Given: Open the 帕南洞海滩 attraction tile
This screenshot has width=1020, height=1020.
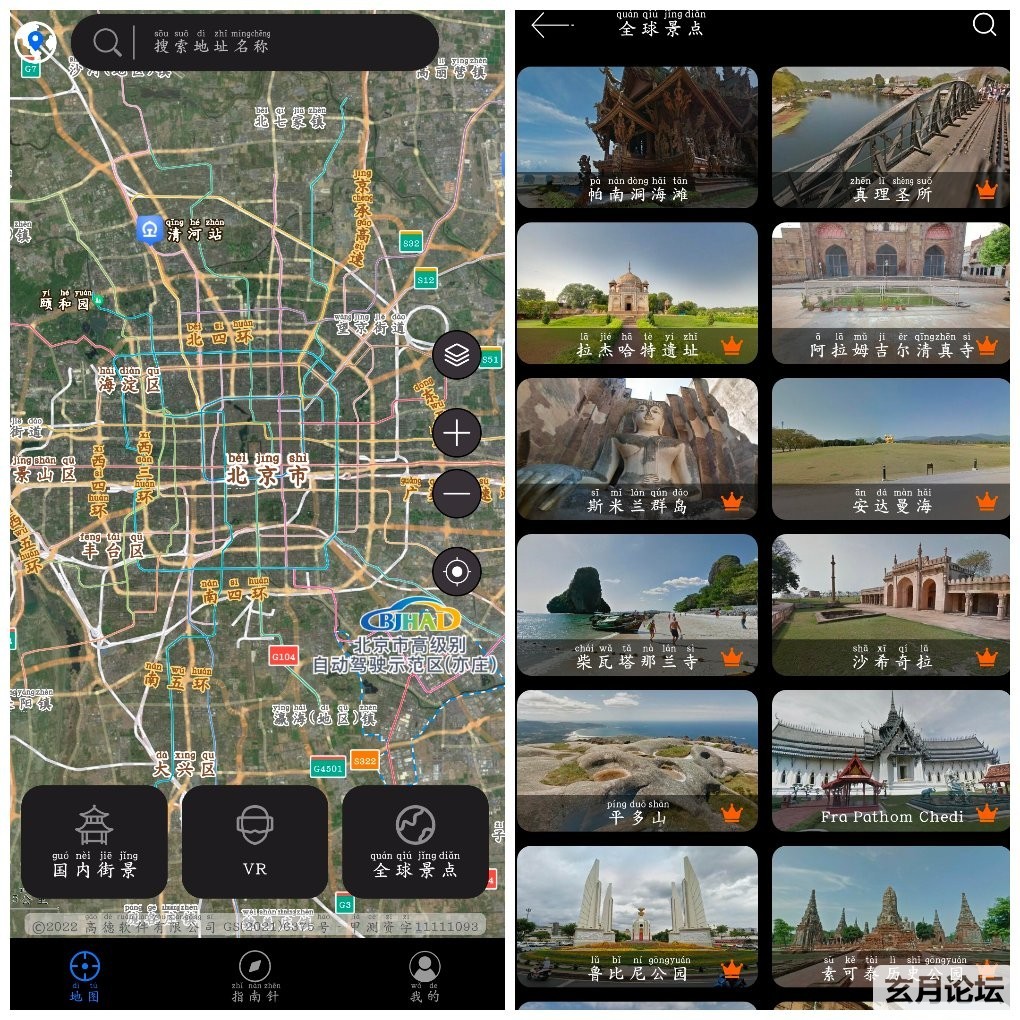Looking at the screenshot, I should pyautogui.click(x=637, y=137).
